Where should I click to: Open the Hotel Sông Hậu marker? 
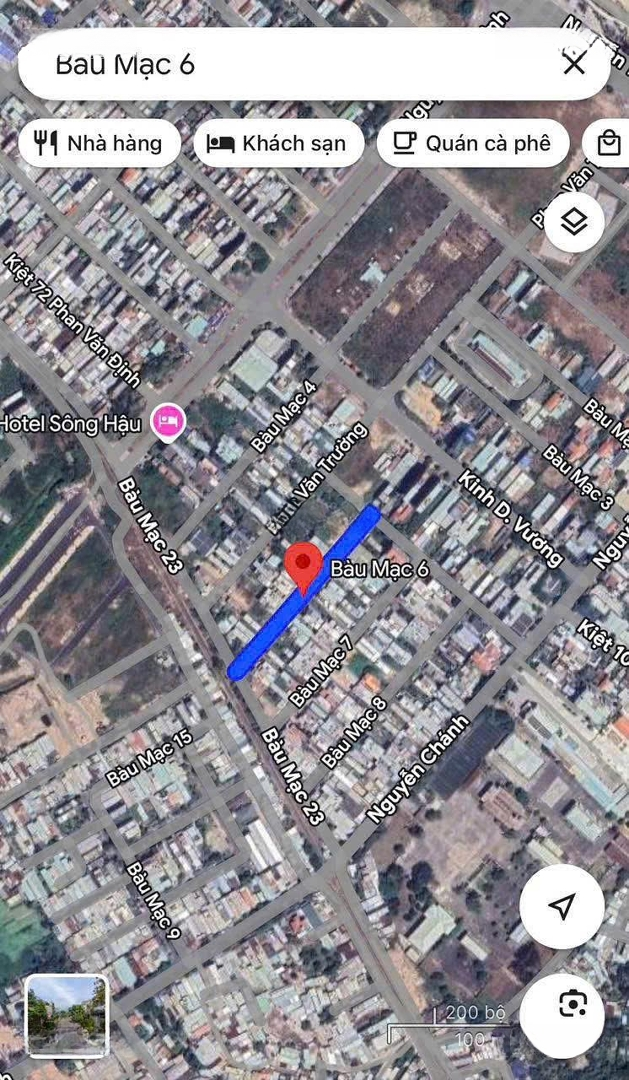(x=168, y=422)
